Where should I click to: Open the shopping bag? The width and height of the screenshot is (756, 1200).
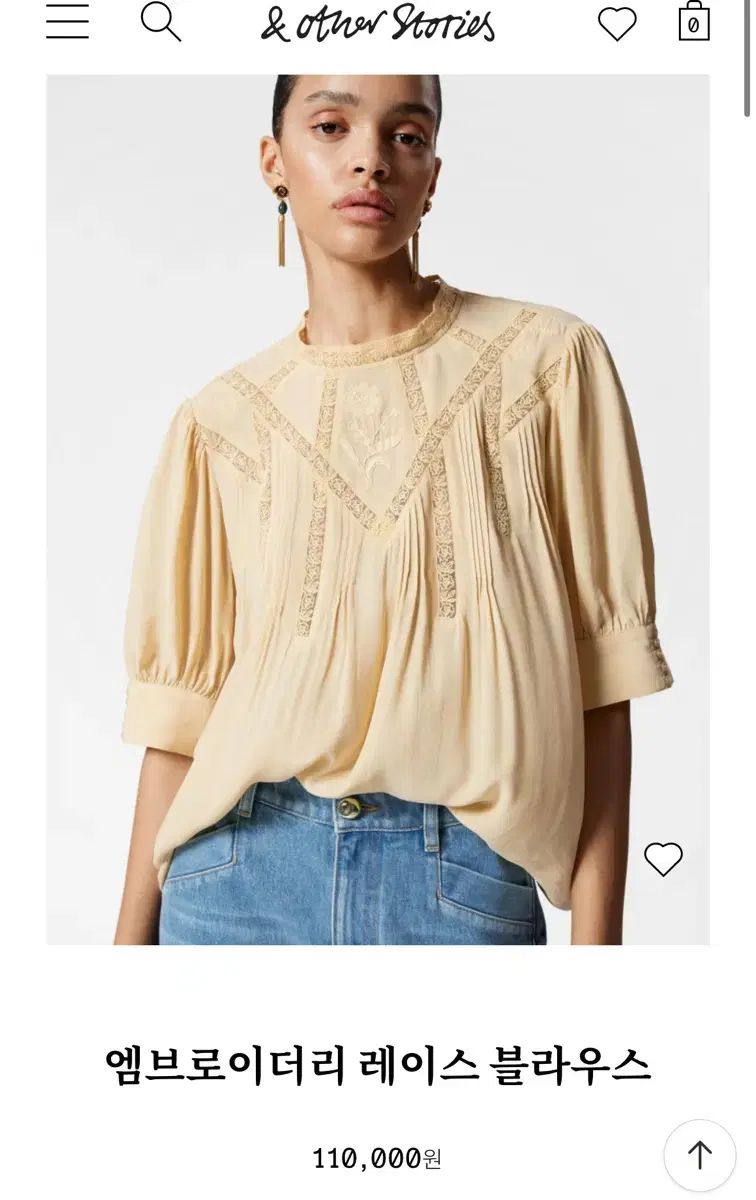[x=693, y=22]
